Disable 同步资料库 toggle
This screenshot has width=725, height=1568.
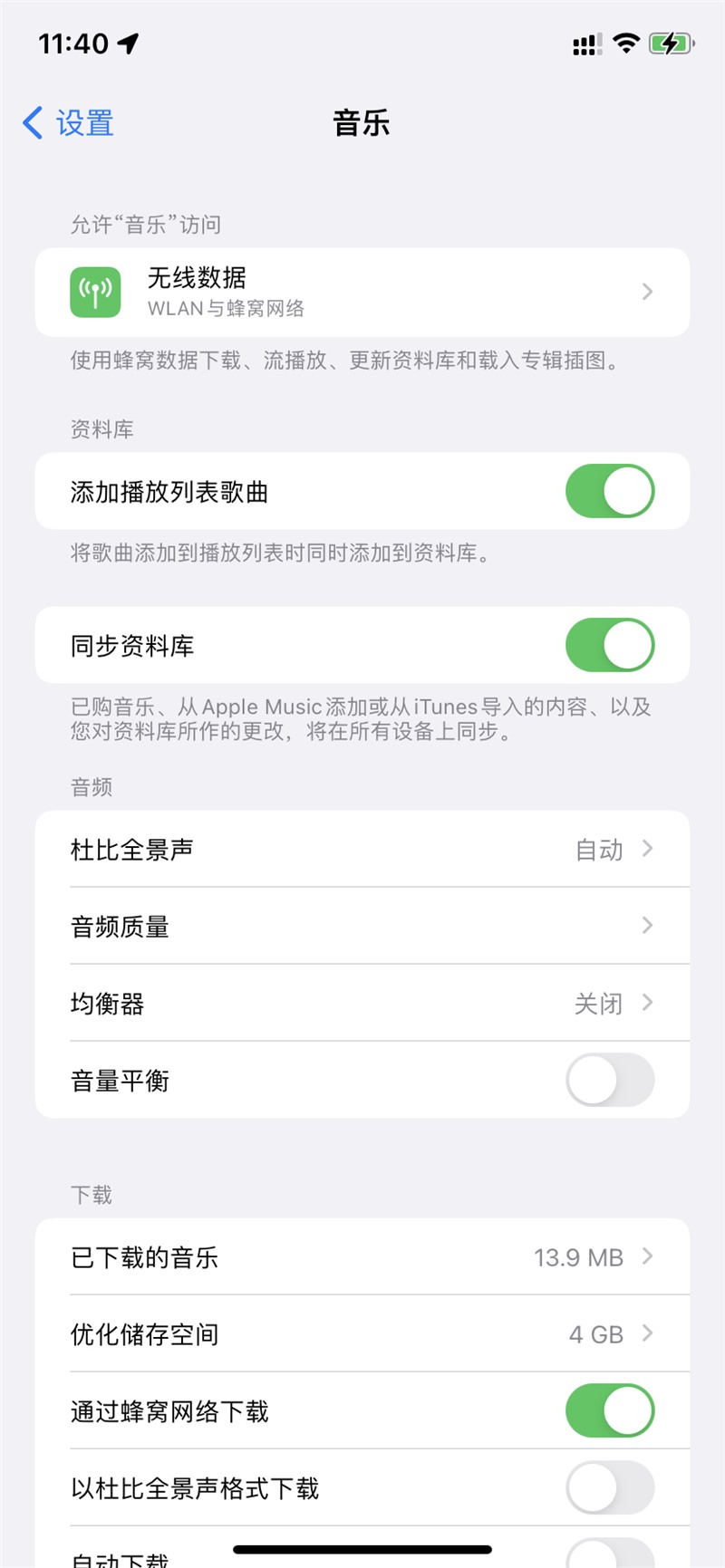click(x=609, y=645)
